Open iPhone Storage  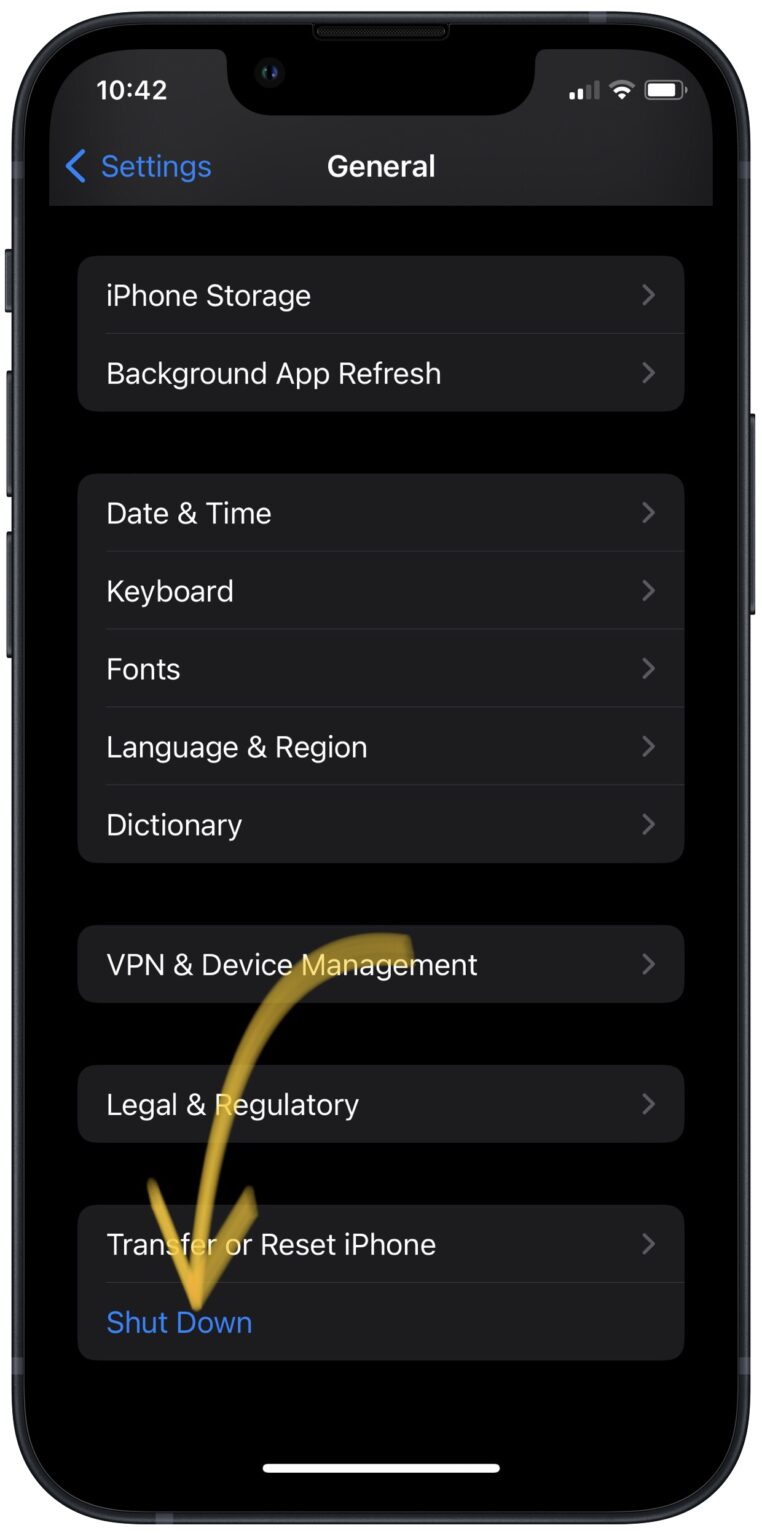coord(380,295)
